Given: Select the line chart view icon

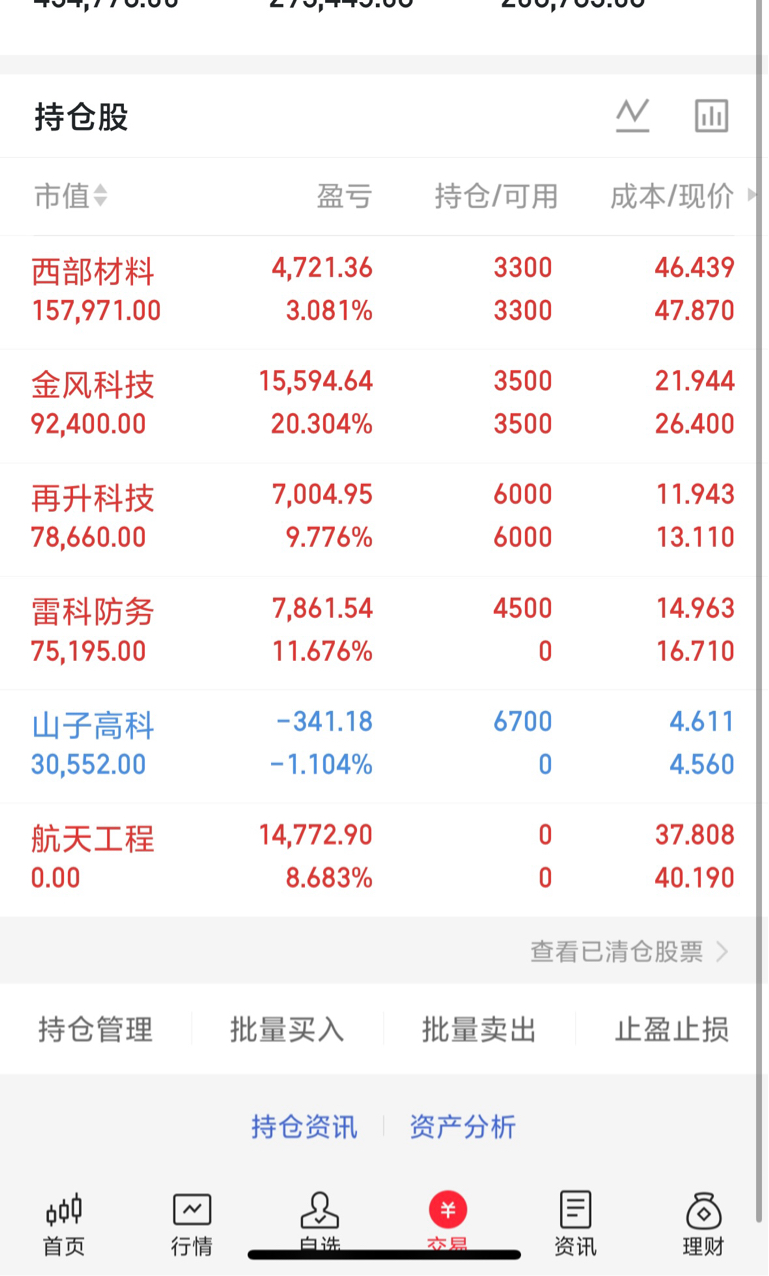Looking at the screenshot, I should pos(632,115).
